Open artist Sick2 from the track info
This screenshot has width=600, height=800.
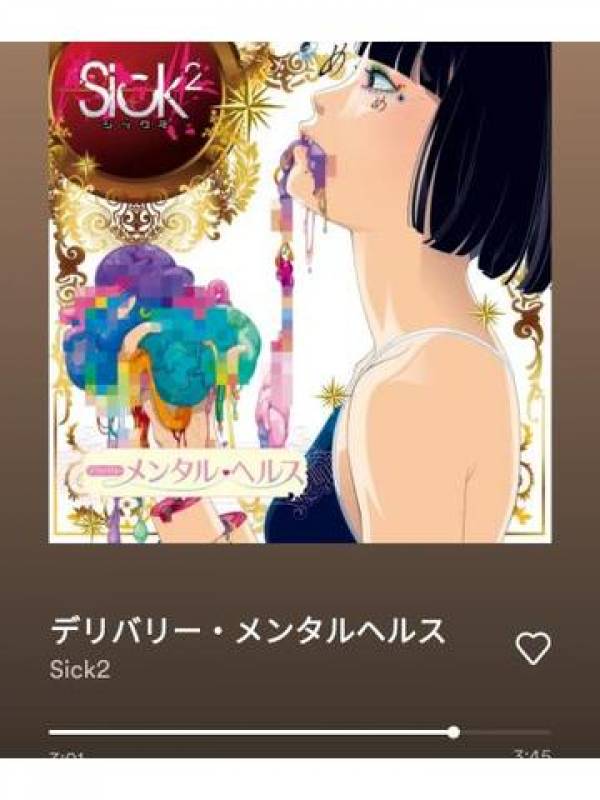coord(79,669)
